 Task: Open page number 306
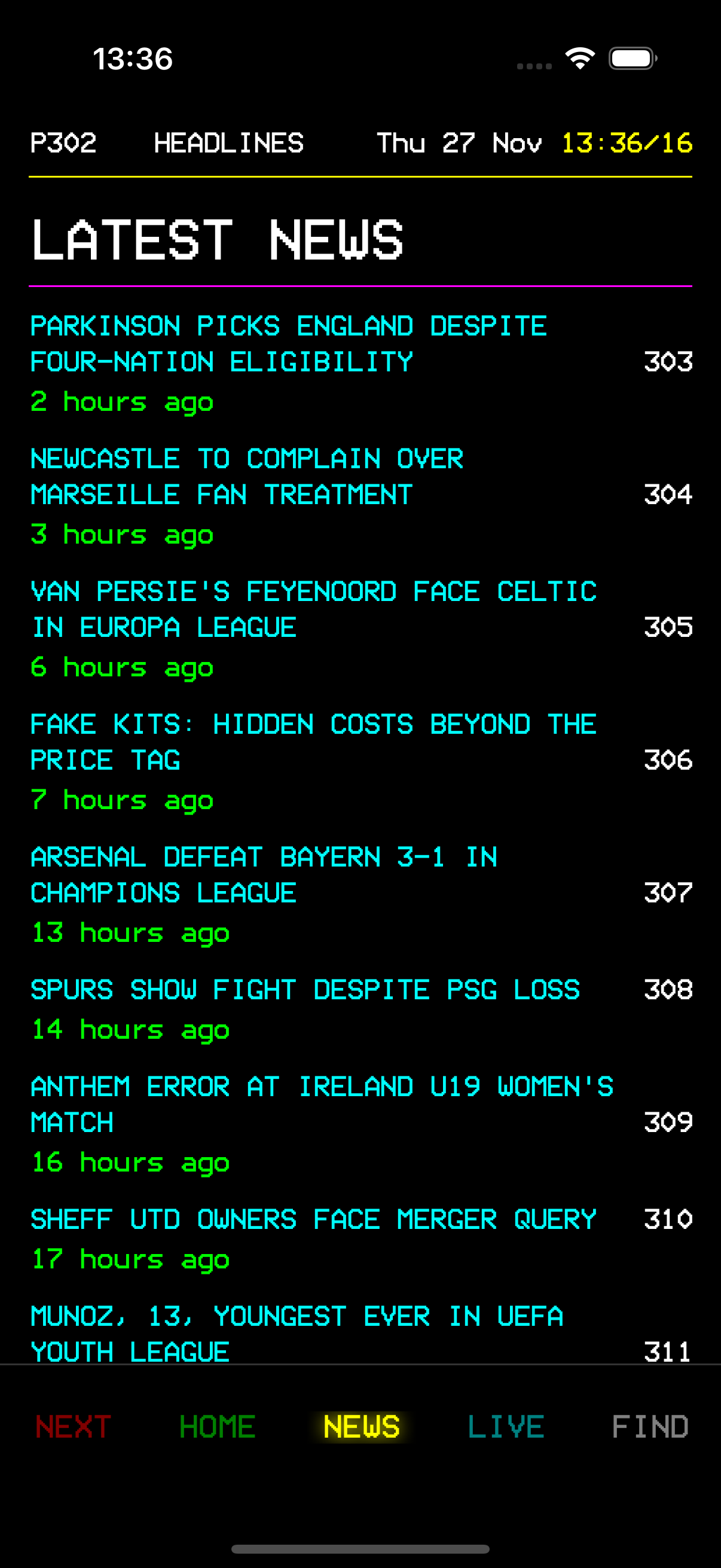pos(668,760)
